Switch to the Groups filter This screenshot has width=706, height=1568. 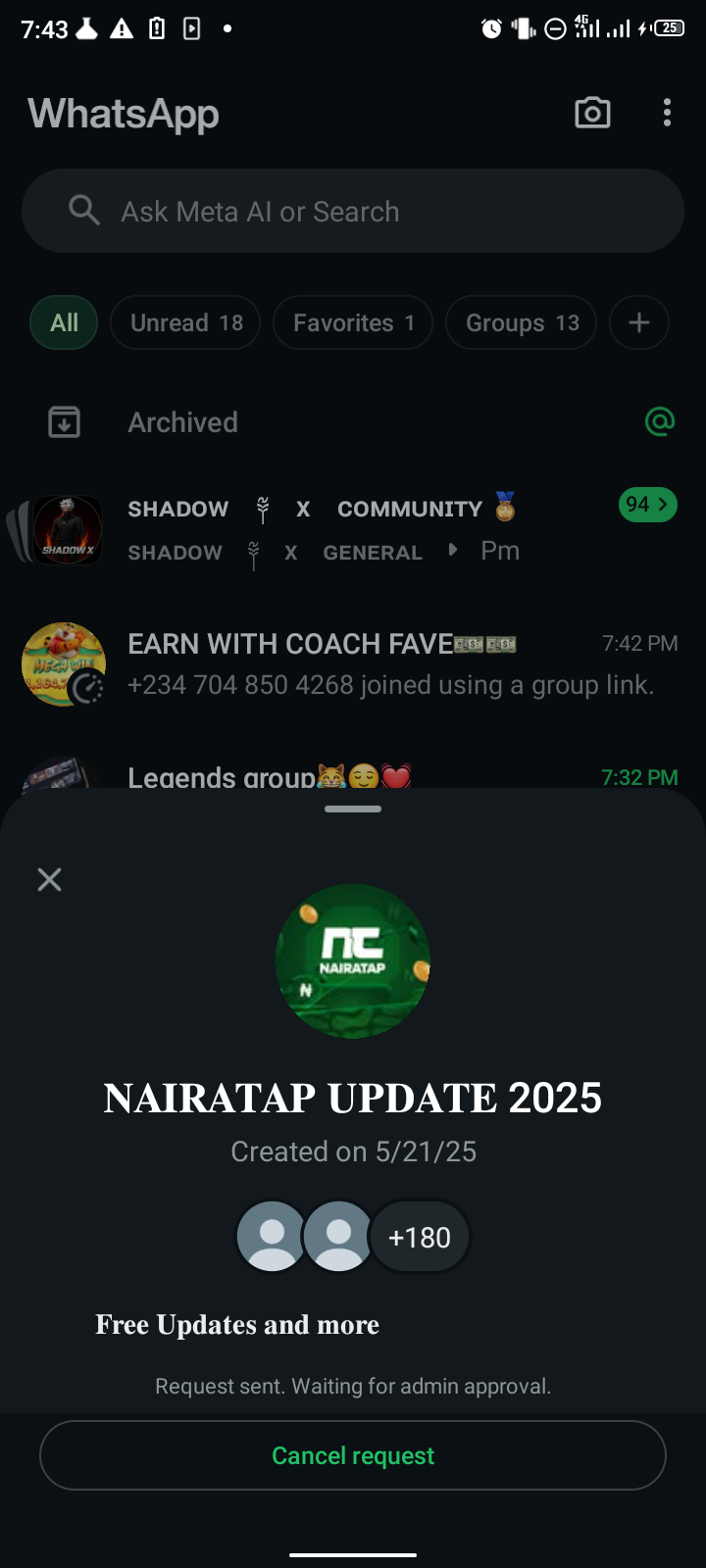pyautogui.click(x=522, y=322)
